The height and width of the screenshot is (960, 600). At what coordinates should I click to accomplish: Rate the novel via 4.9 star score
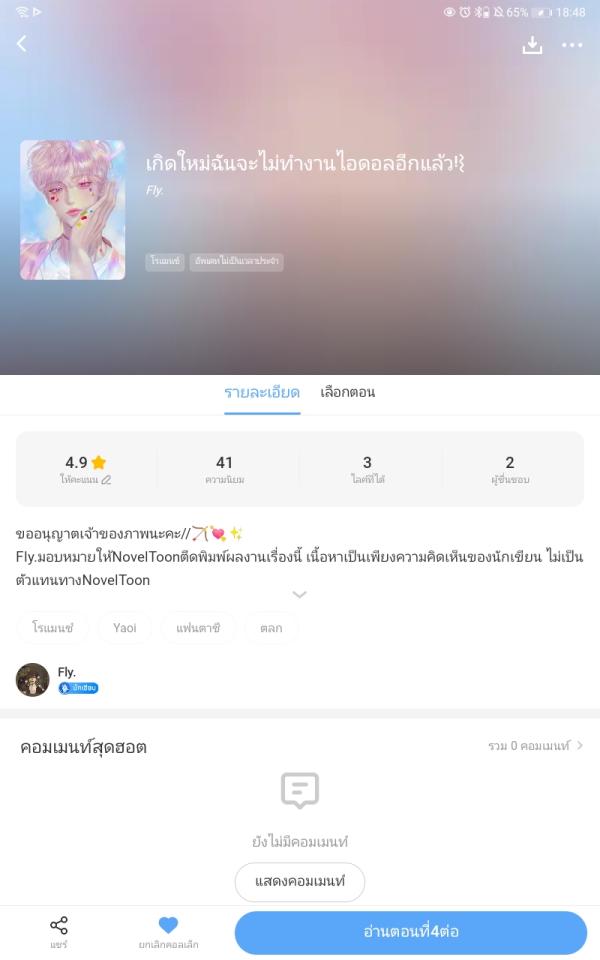click(85, 469)
